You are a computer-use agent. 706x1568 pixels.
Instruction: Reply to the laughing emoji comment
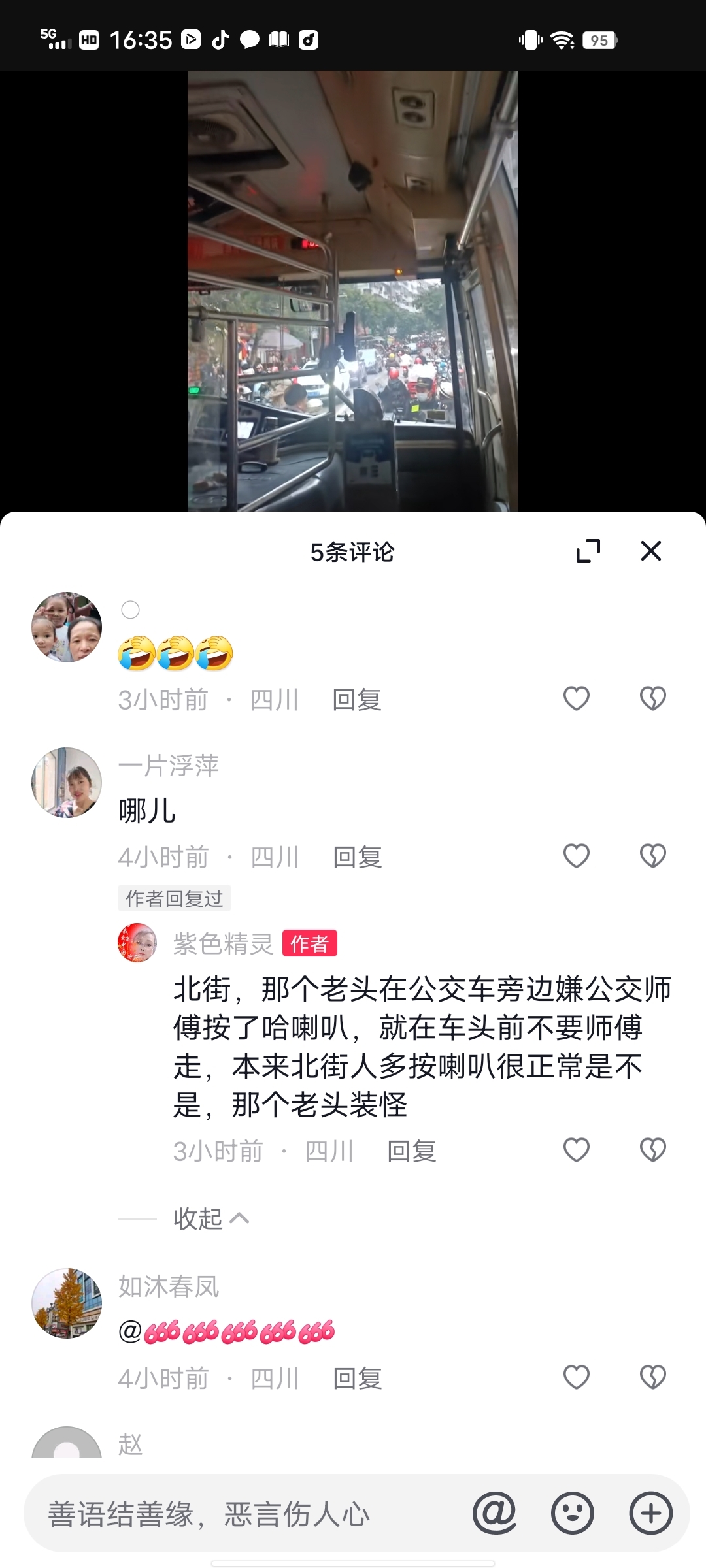click(357, 700)
